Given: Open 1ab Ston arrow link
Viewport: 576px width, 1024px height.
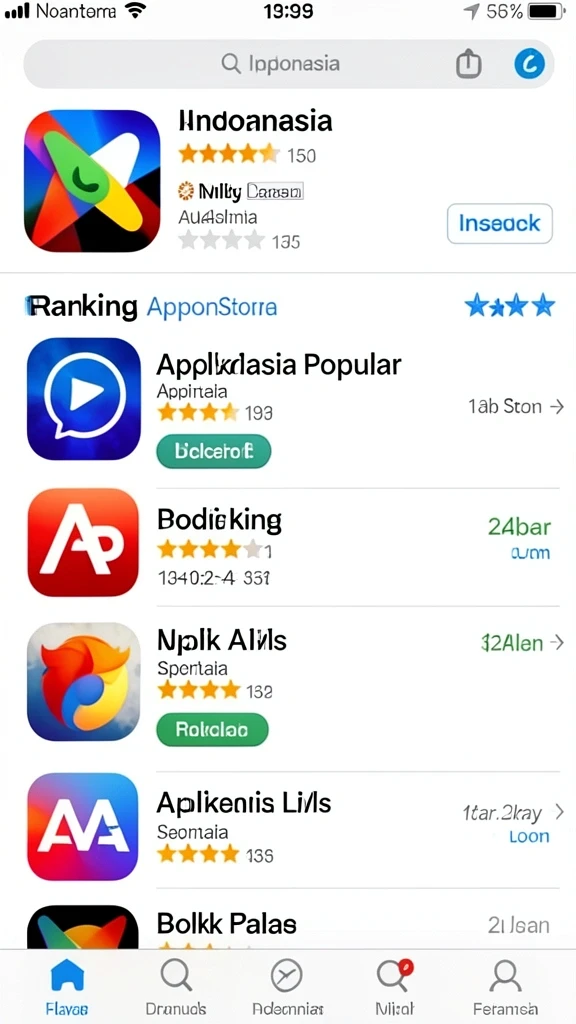Looking at the screenshot, I should (x=515, y=407).
